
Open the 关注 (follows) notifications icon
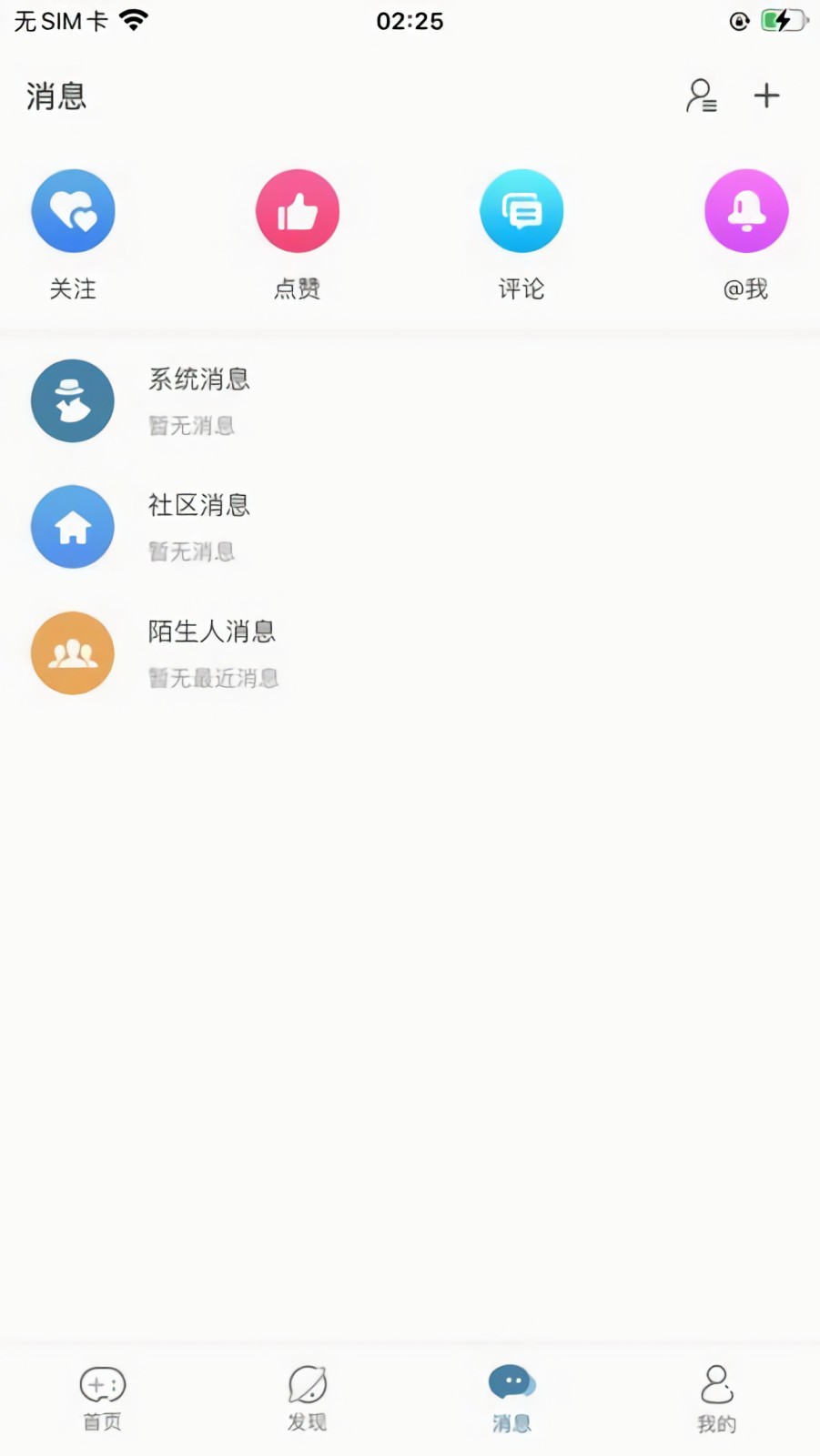[x=73, y=210]
